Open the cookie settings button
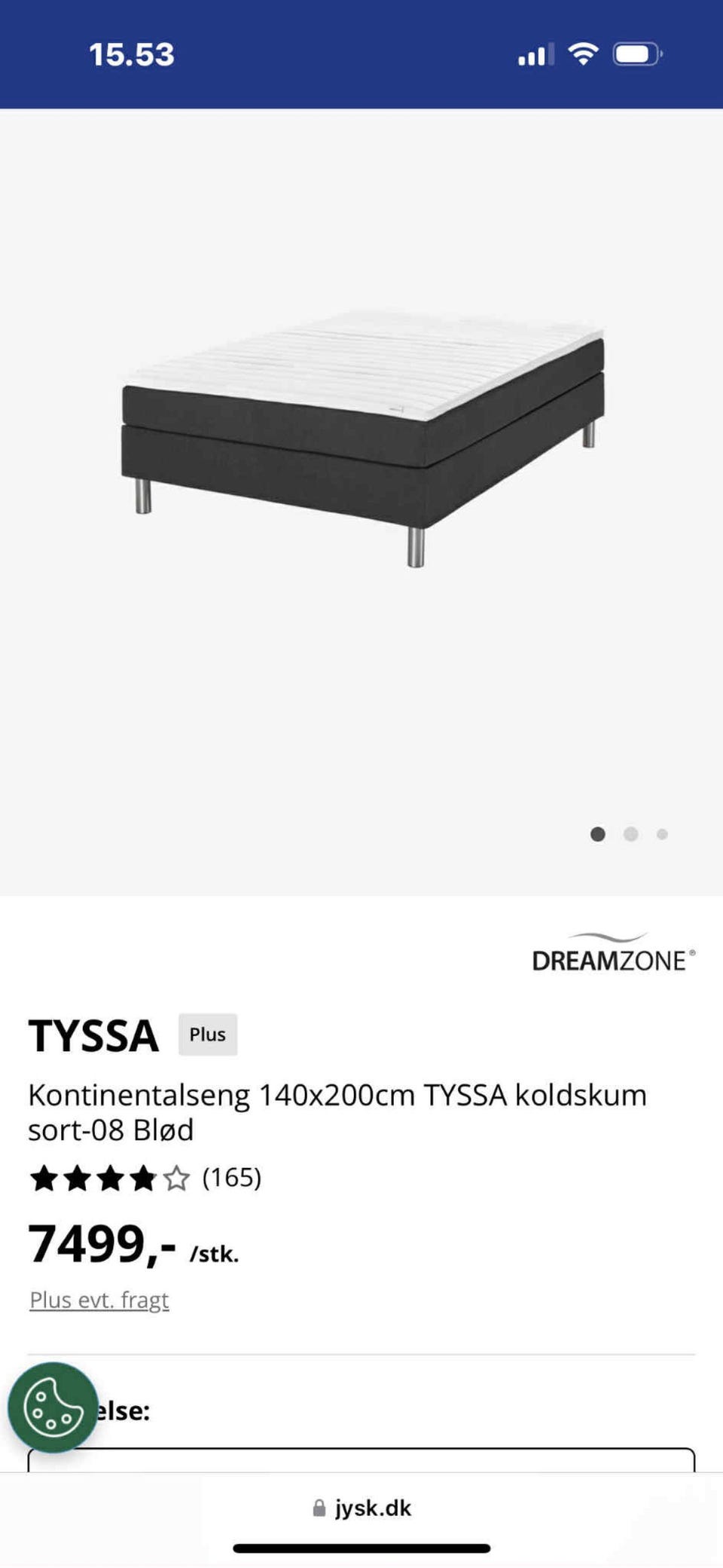The image size is (723, 1568). point(53,1407)
